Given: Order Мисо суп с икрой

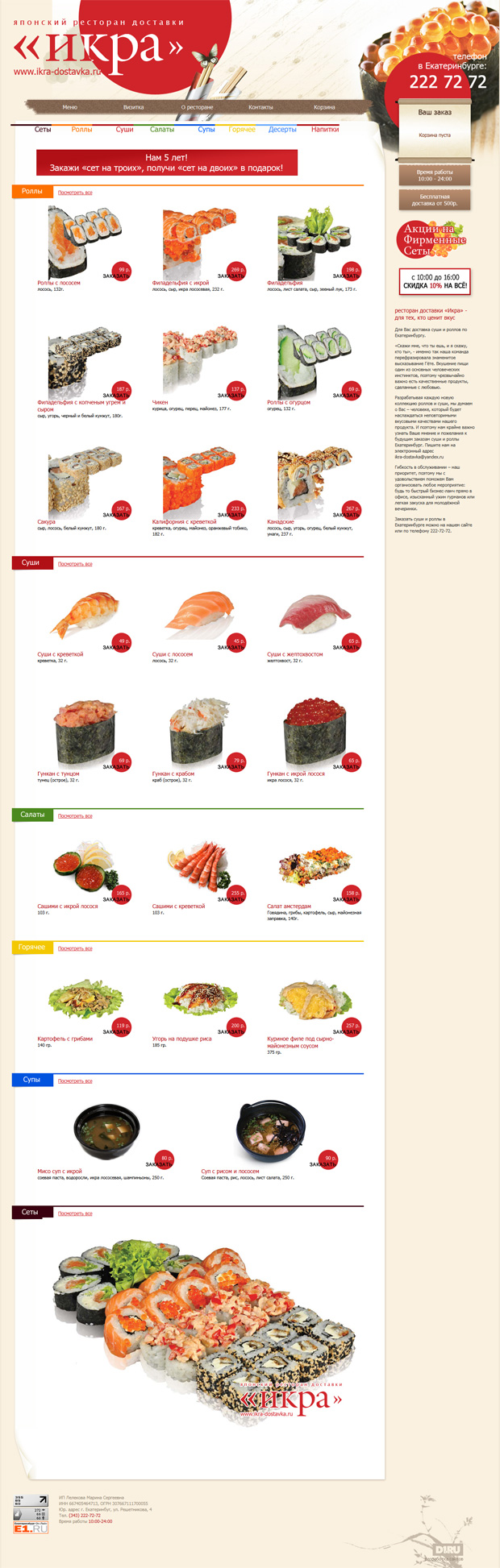Looking at the screenshot, I should click(159, 1164).
